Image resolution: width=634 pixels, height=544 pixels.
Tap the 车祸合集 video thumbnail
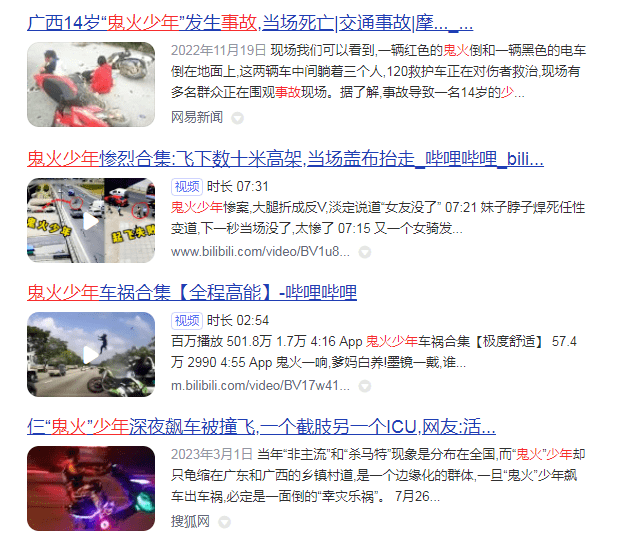coord(91,354)
